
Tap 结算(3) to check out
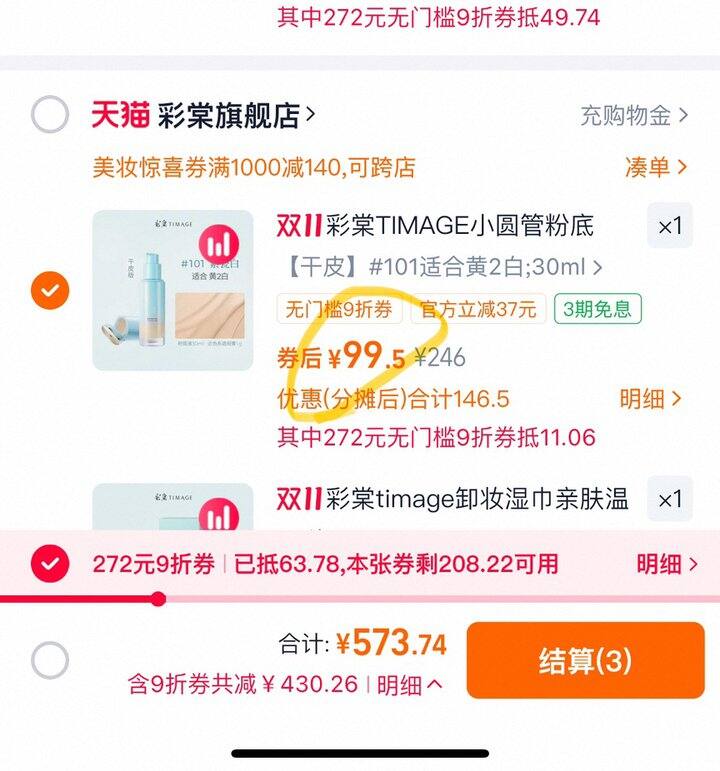click(x=585, y=660)
